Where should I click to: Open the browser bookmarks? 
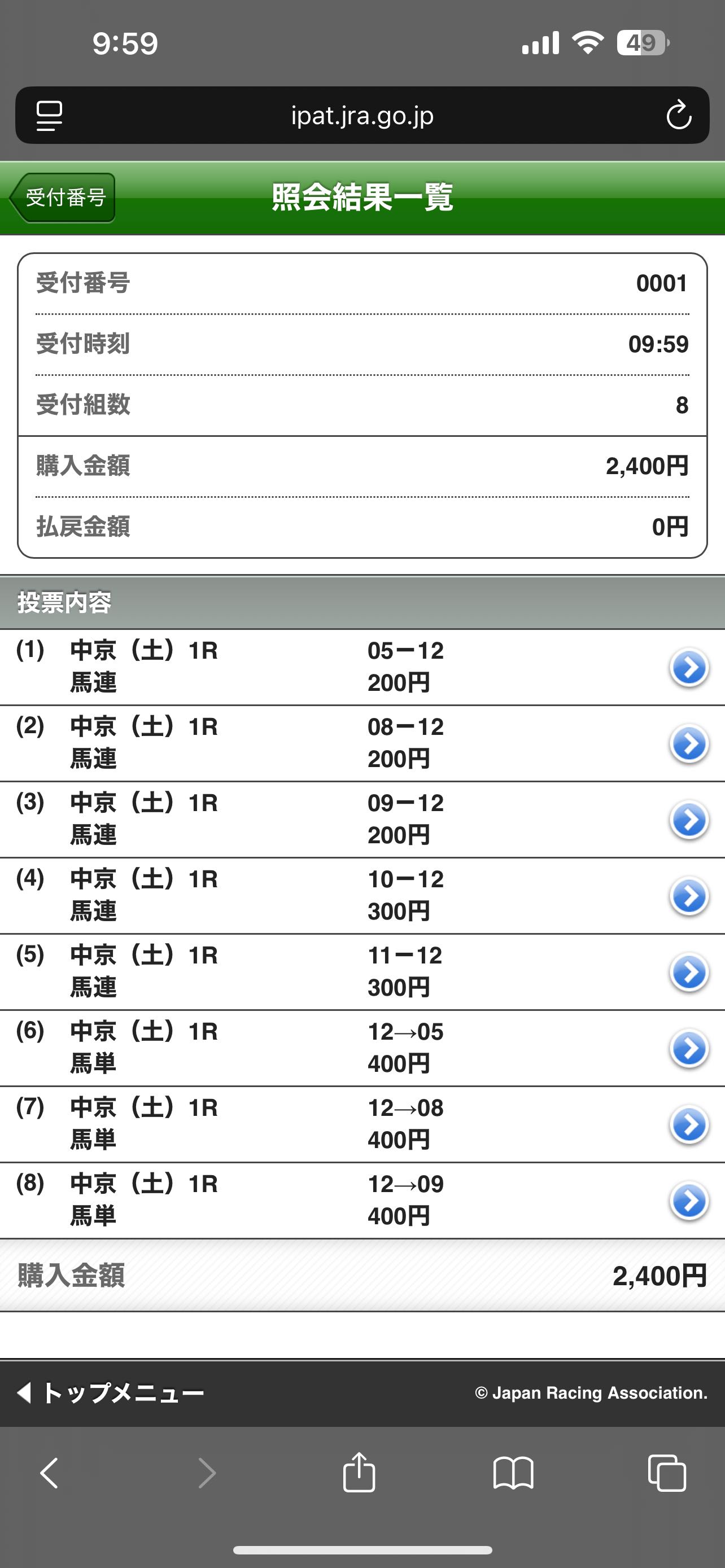click(x=513, y=1473)
